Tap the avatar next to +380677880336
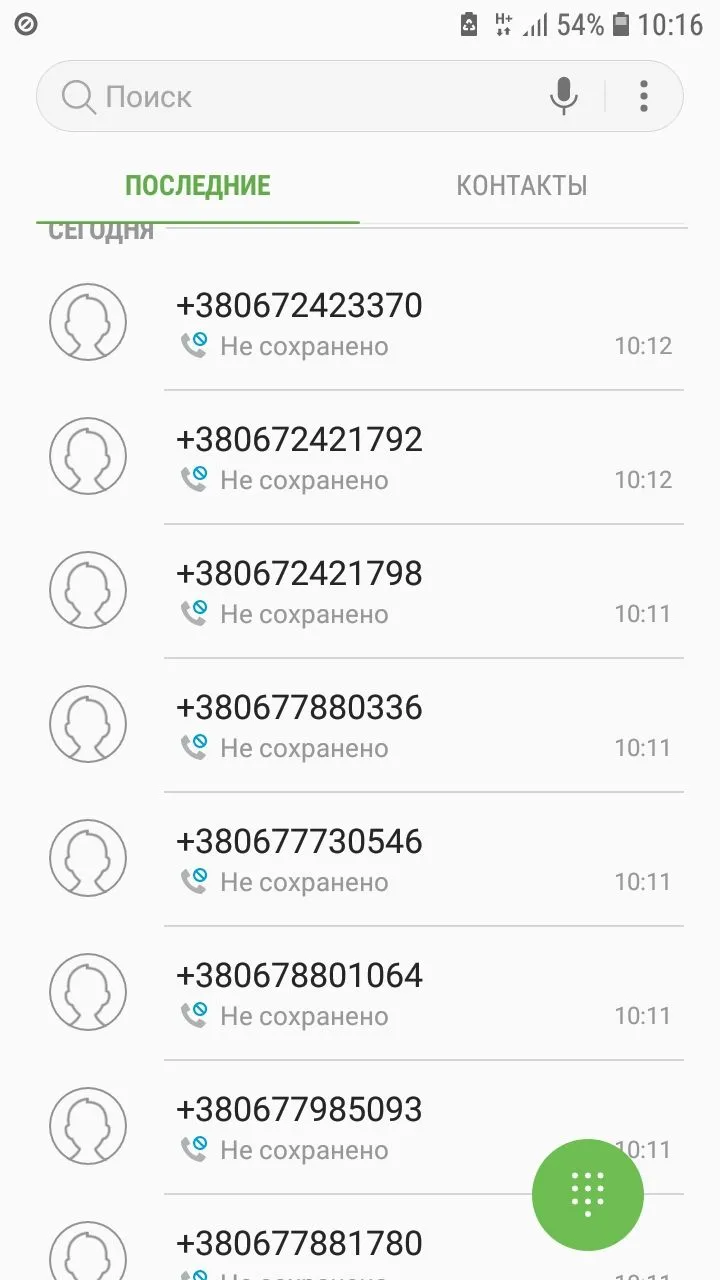 pyautogui.click(x=88, y=724)
